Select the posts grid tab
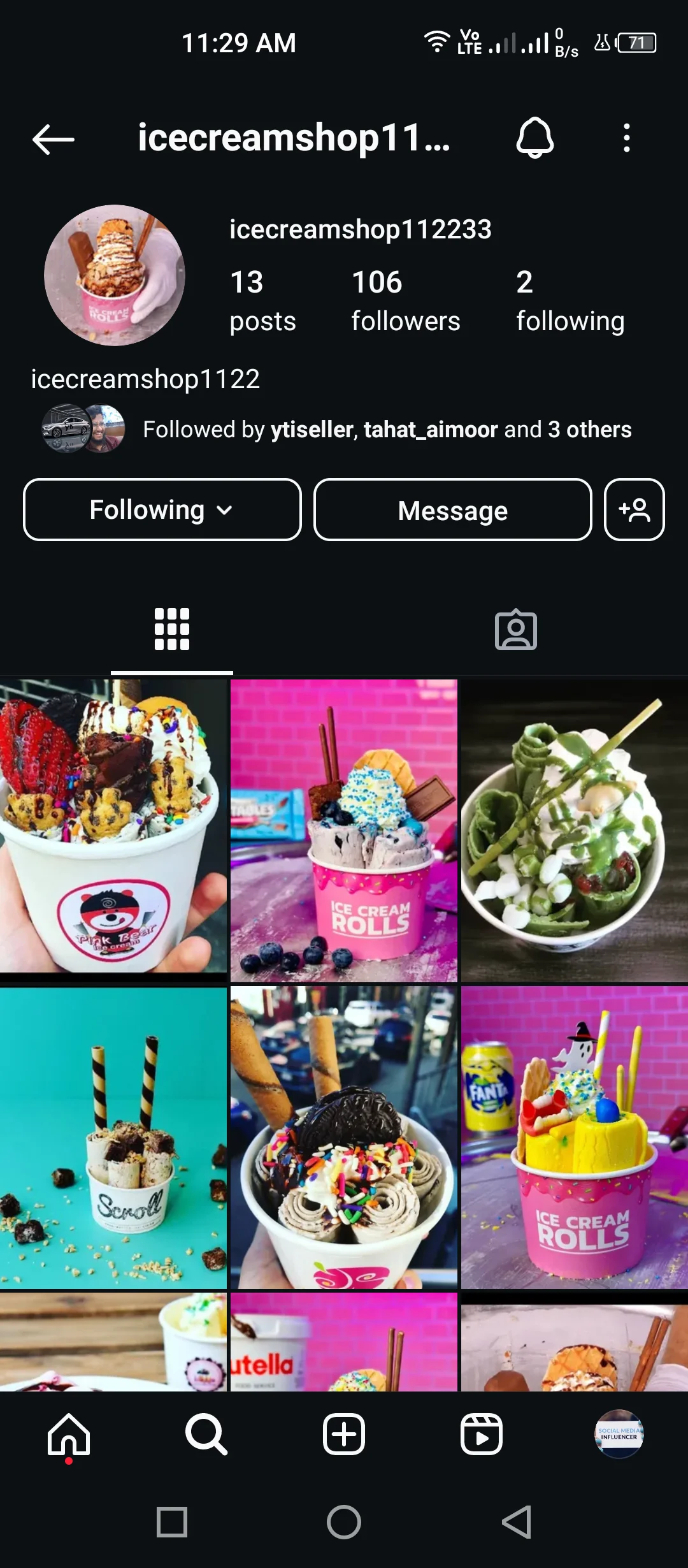The image size is (688, 1568). coord(172,630)
